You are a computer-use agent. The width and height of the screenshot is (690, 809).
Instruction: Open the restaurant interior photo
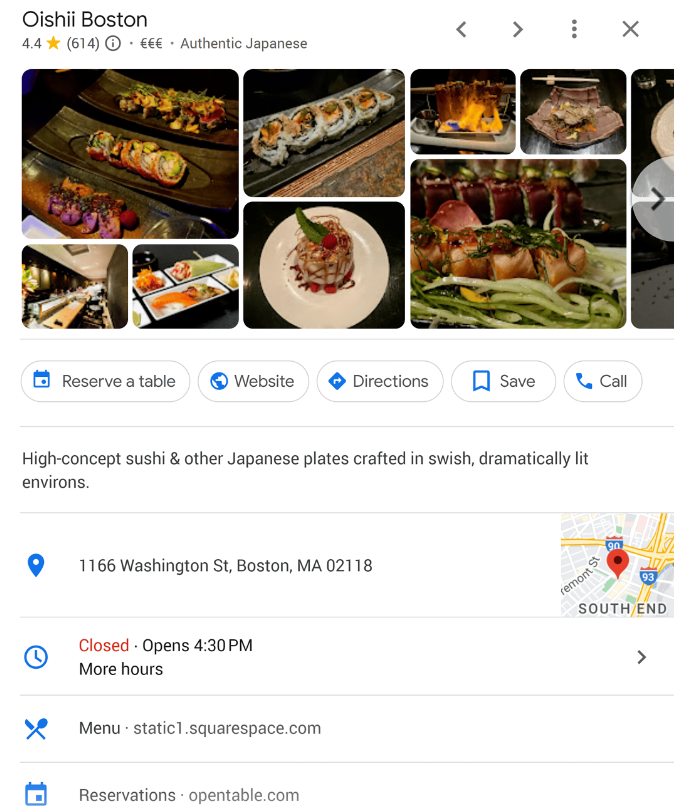pyautogui.click(x=75, y=287)
